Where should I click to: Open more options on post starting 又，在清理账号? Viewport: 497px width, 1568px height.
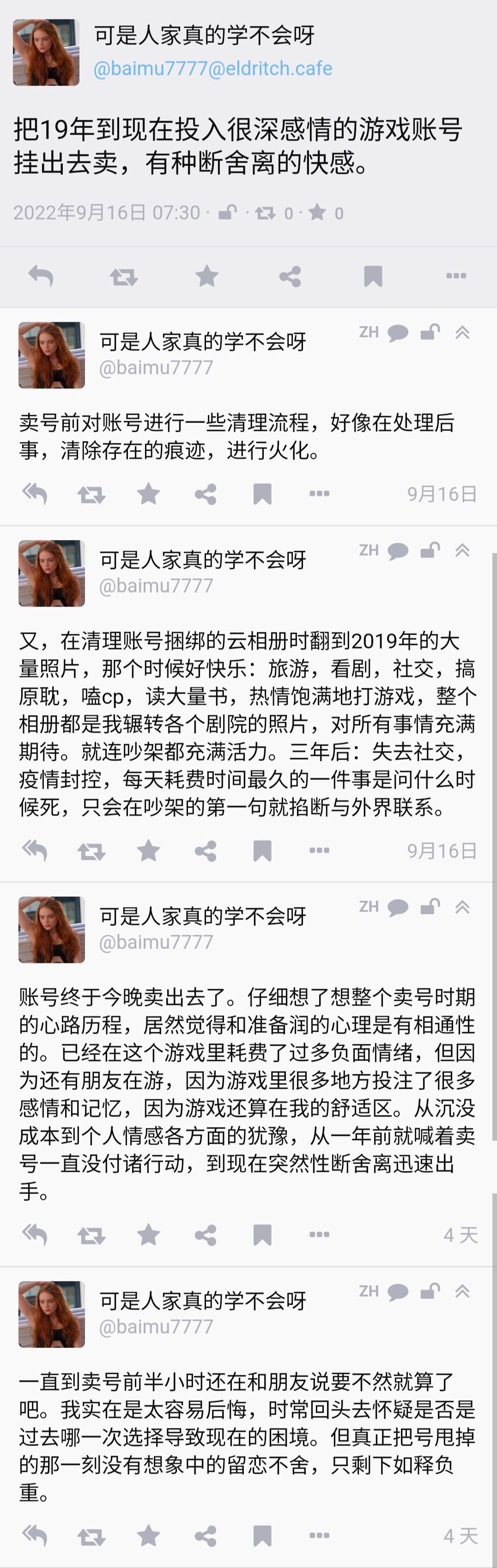point(319,851)
